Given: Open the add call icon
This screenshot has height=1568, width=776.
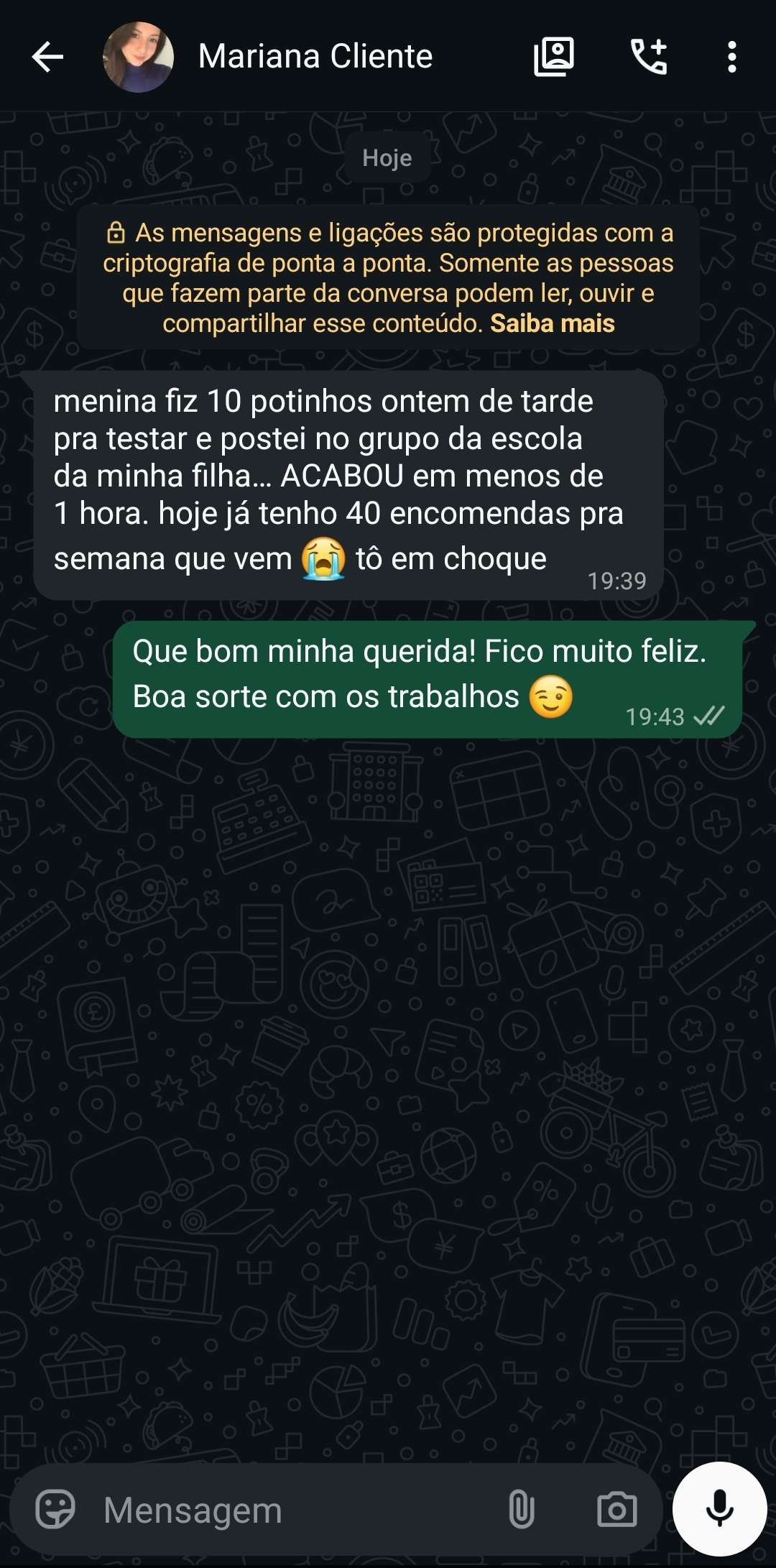Looking at the screenshot, I should coord(650,56).
